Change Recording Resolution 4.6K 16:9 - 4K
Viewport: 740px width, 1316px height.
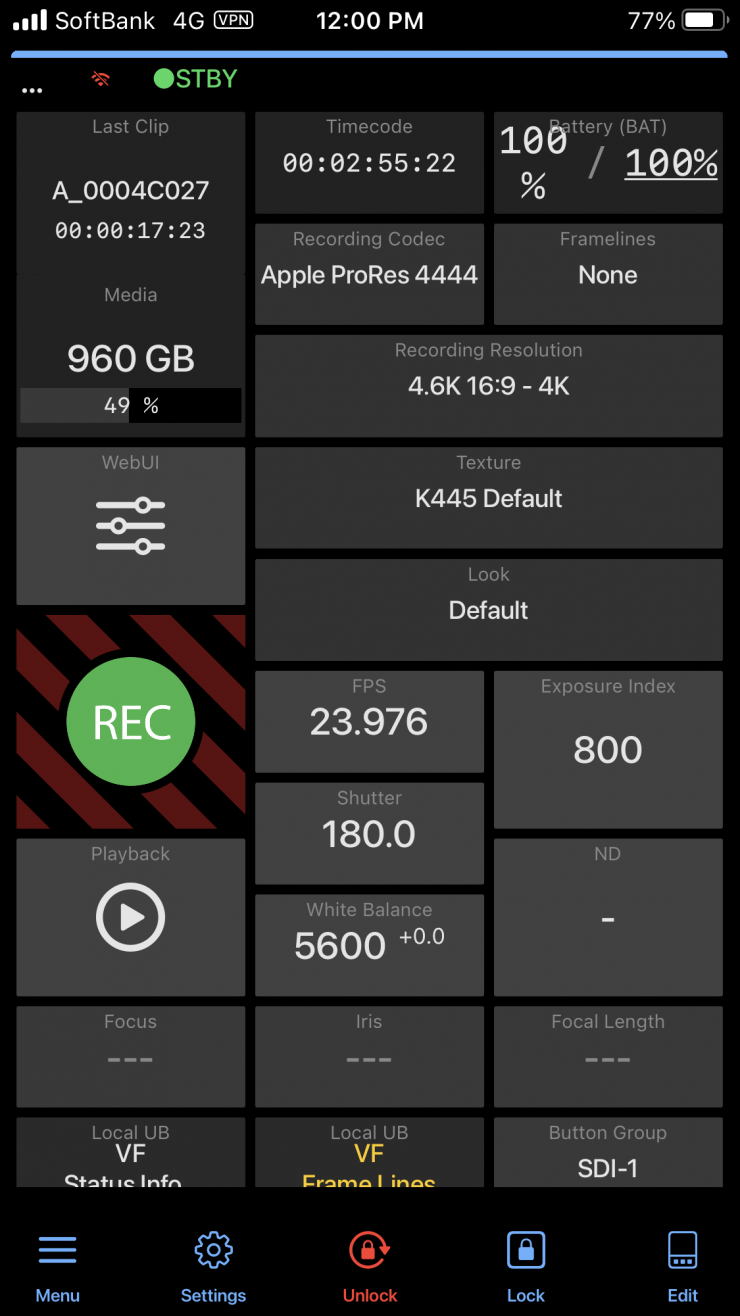(x=488, y=386)
